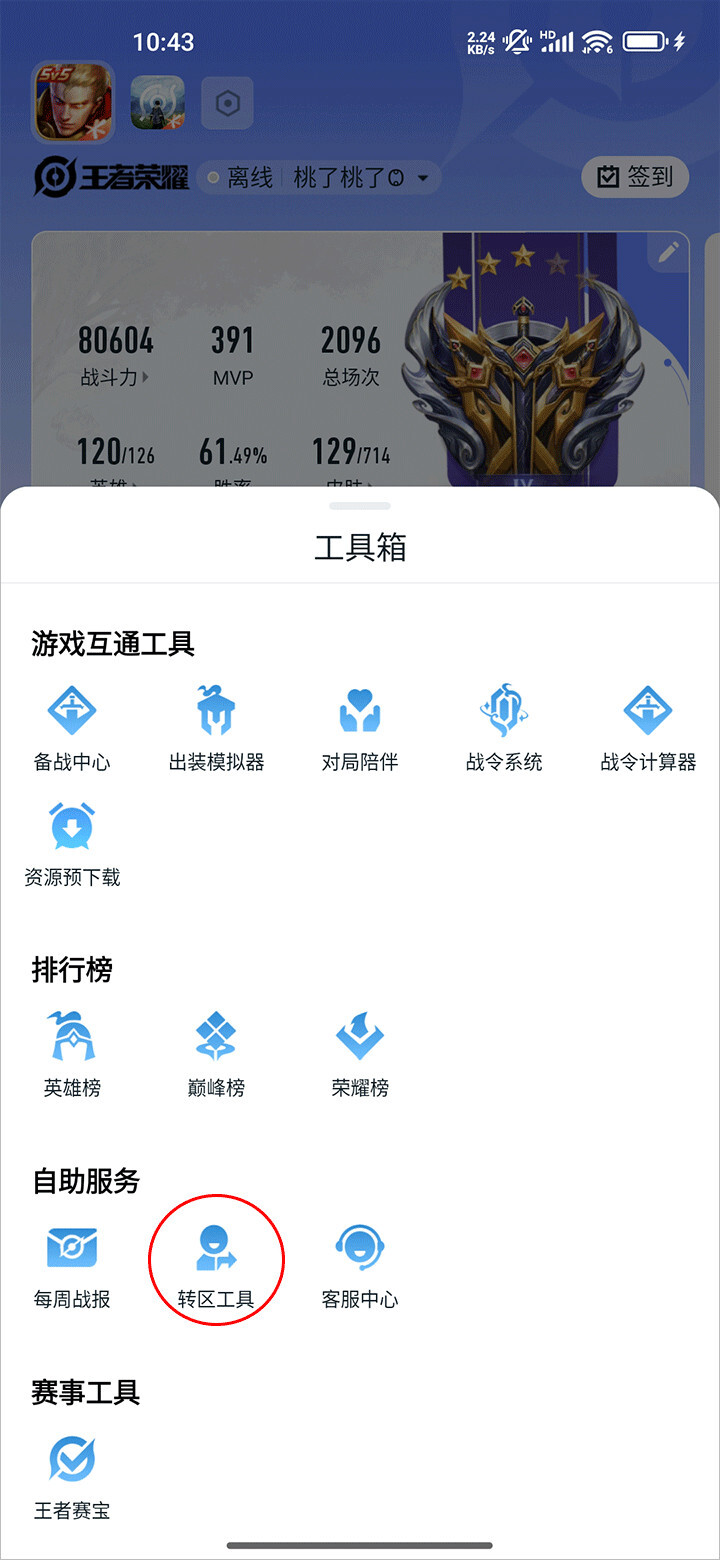The height and width of the screenshot is (1560, 720).
Task: Expand the 桃了桃了 account dropdown
Action: click(423, 179)
